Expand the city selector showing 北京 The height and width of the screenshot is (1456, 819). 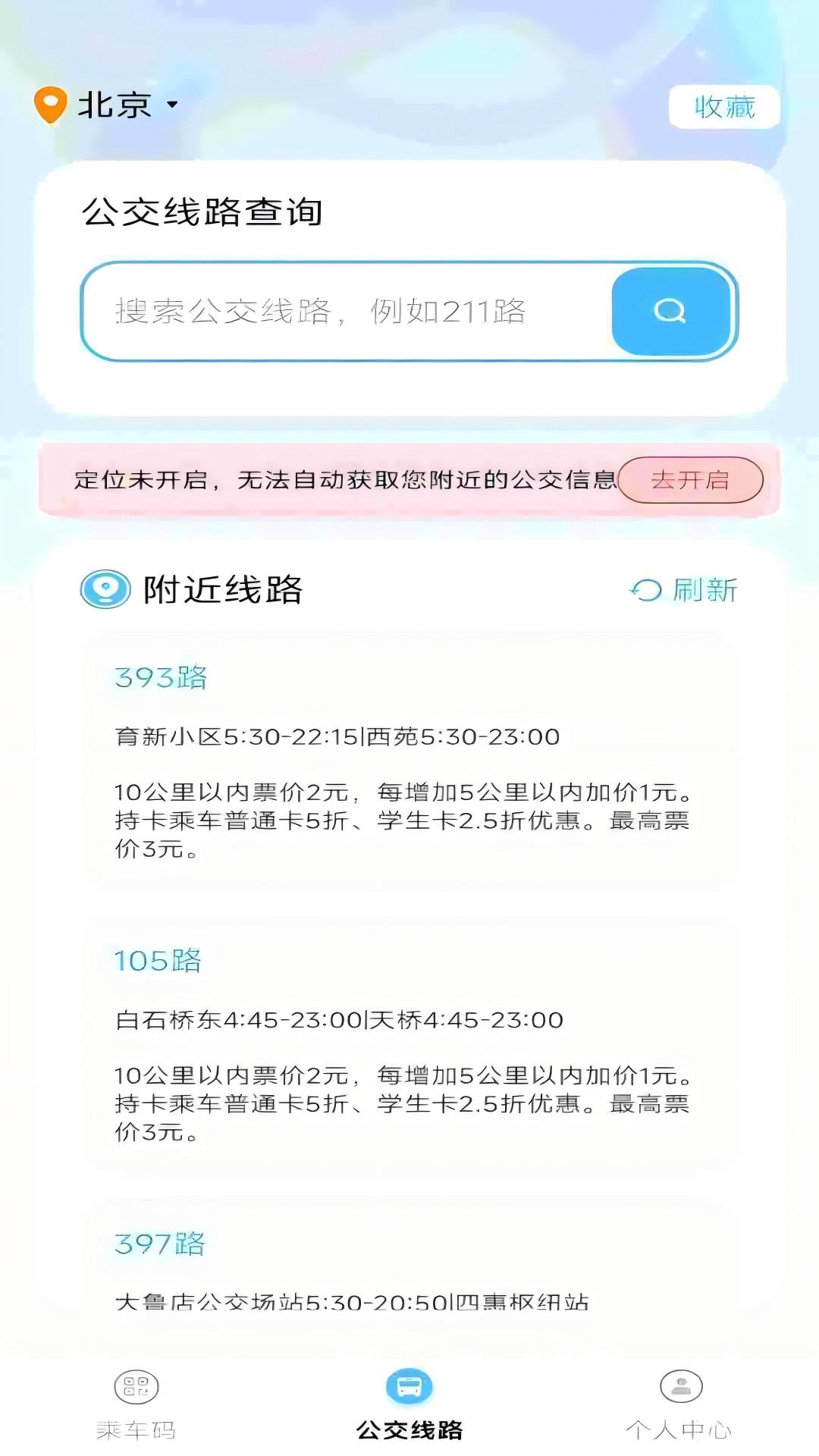(121, 105)
